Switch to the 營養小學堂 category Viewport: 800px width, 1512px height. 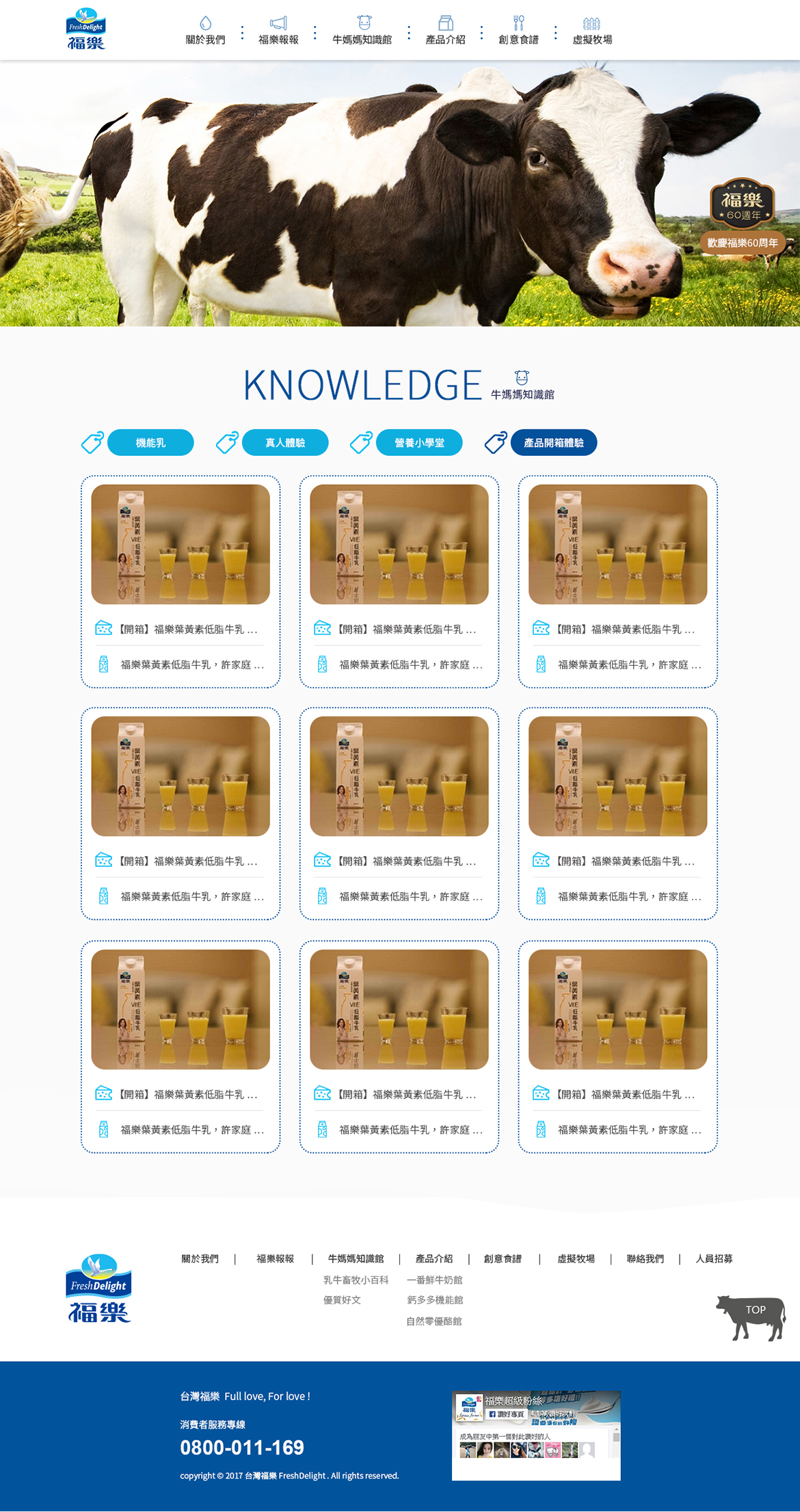point(419,443)
